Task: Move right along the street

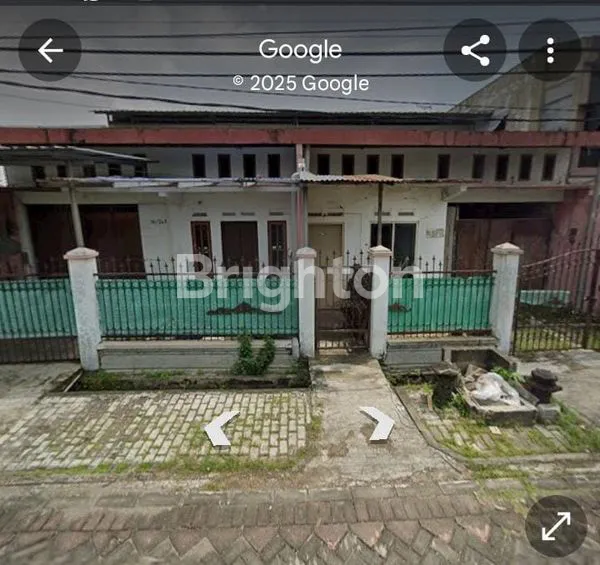Action: point(378,423)
